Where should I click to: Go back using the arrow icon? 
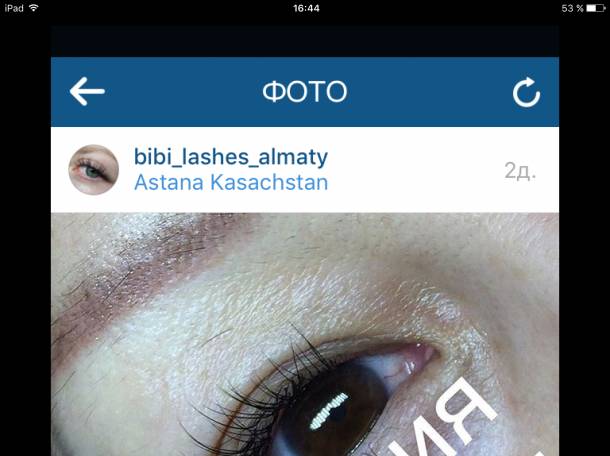(x=87, y=92)
